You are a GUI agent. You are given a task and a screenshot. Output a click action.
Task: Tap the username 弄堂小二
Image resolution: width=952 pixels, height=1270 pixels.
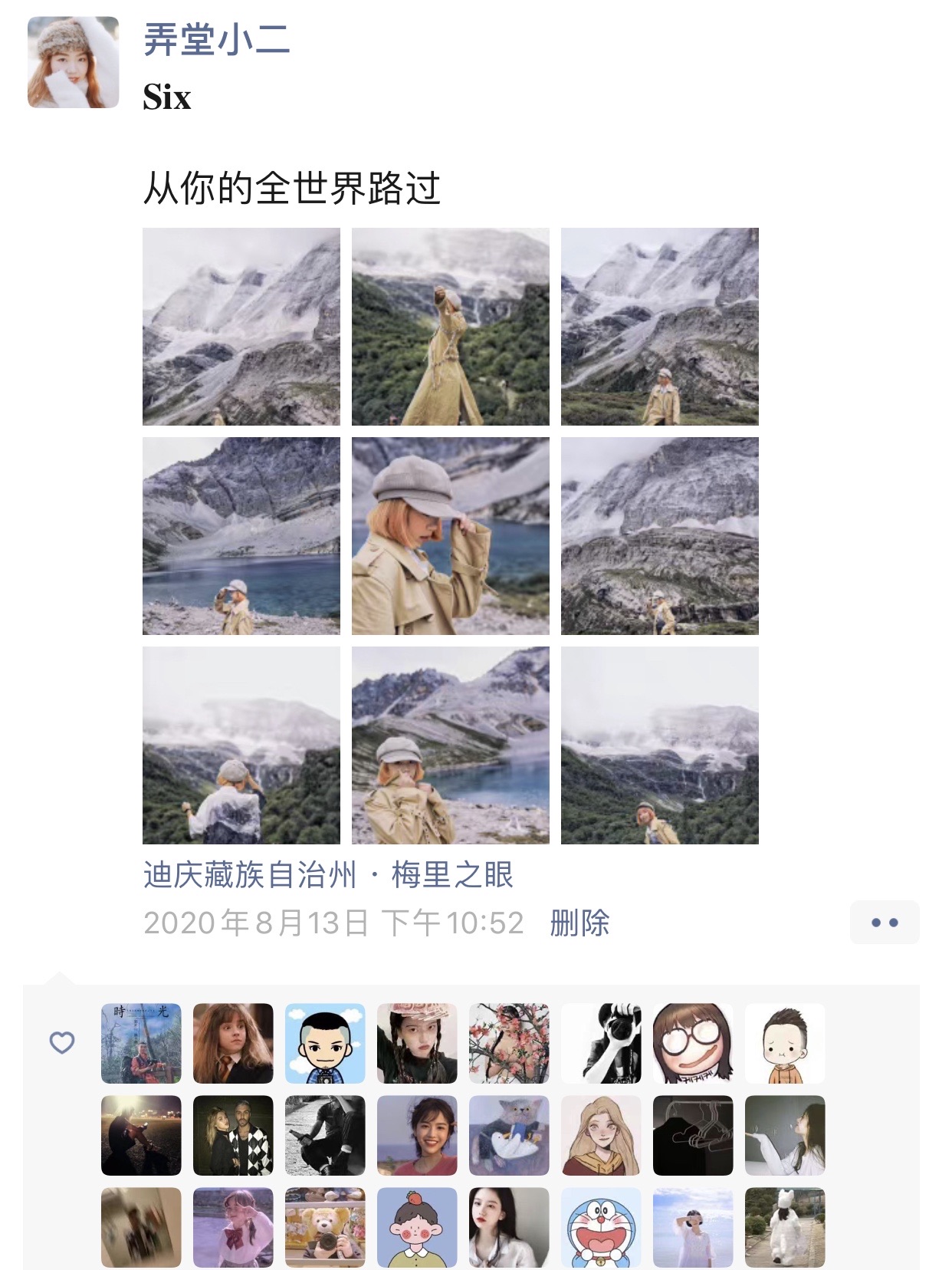pos(217,40)
